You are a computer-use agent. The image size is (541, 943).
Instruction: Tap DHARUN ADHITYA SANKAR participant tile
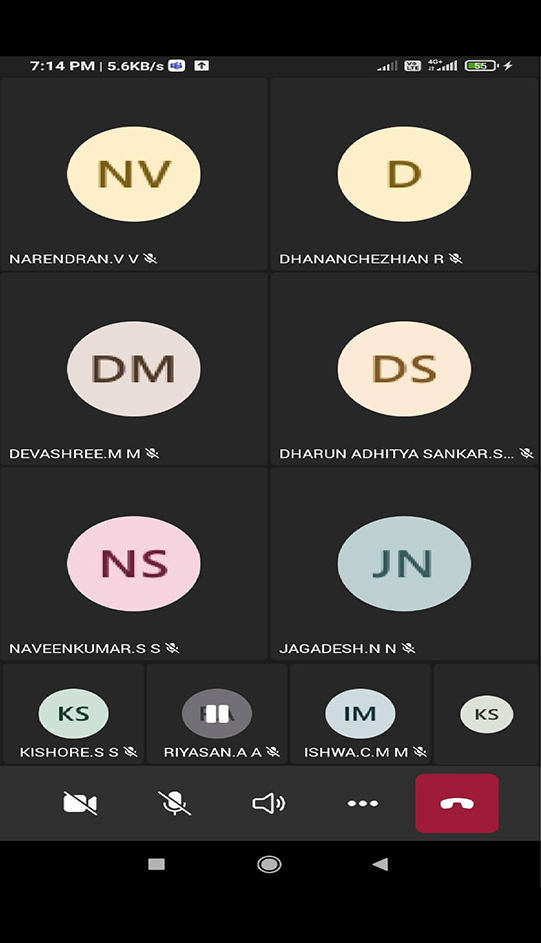point(404,369)
